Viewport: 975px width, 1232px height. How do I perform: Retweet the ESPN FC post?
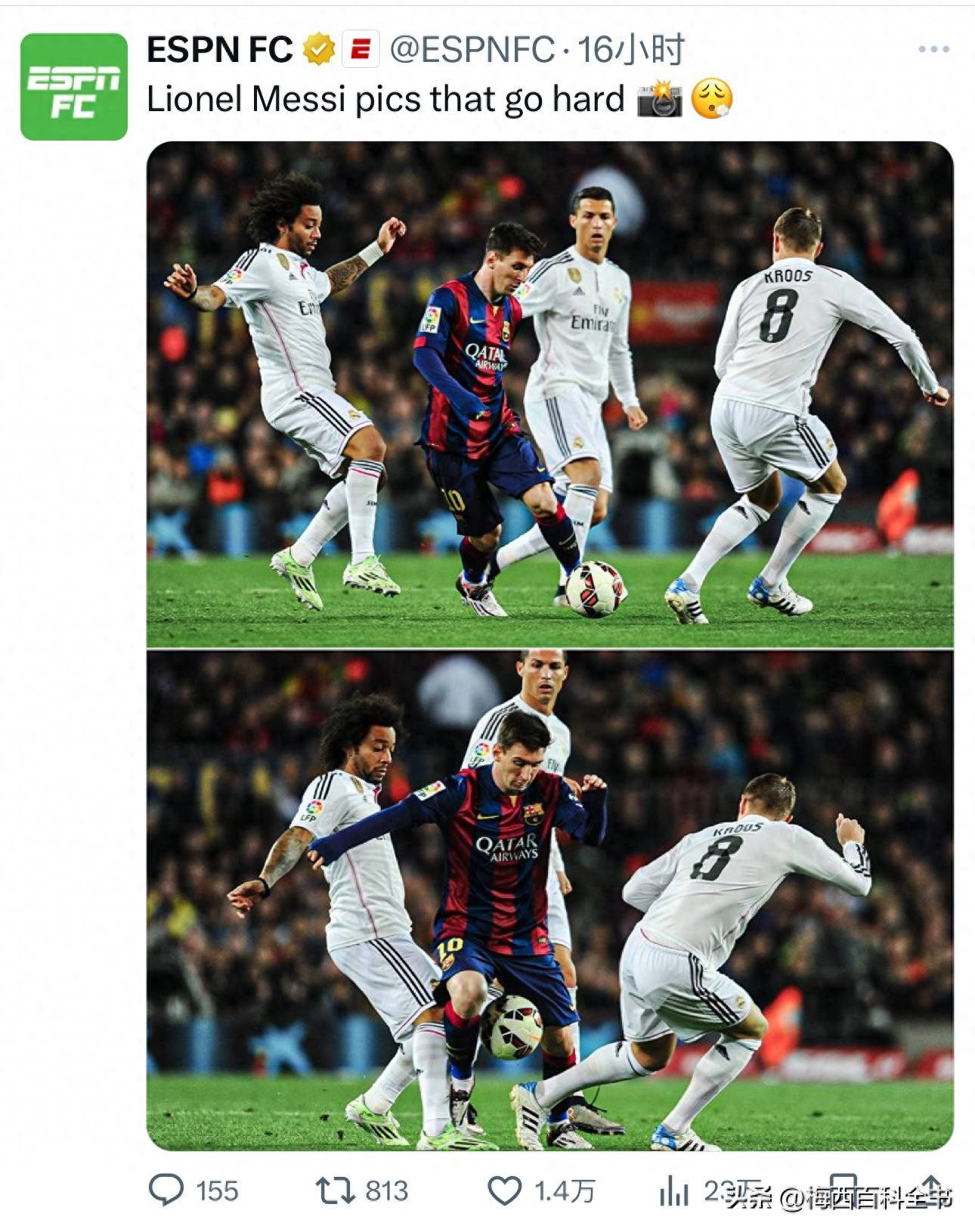pos(335,1190)
